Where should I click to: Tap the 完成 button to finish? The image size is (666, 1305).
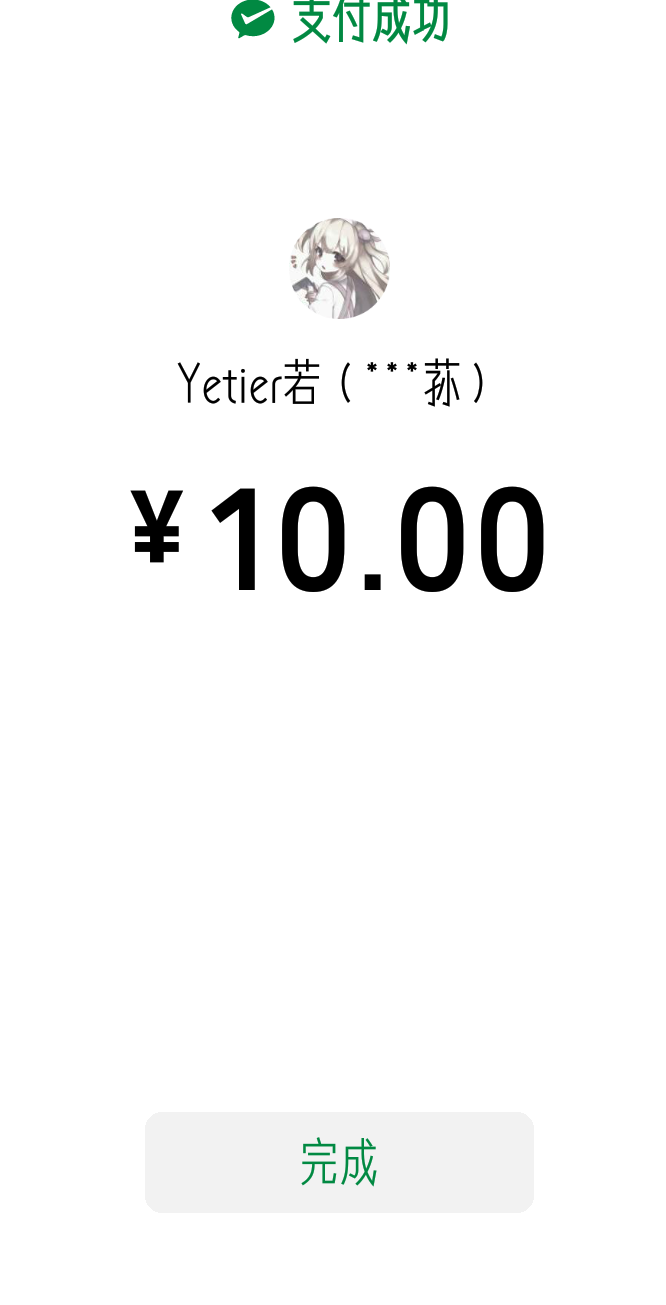point(339,1162)
